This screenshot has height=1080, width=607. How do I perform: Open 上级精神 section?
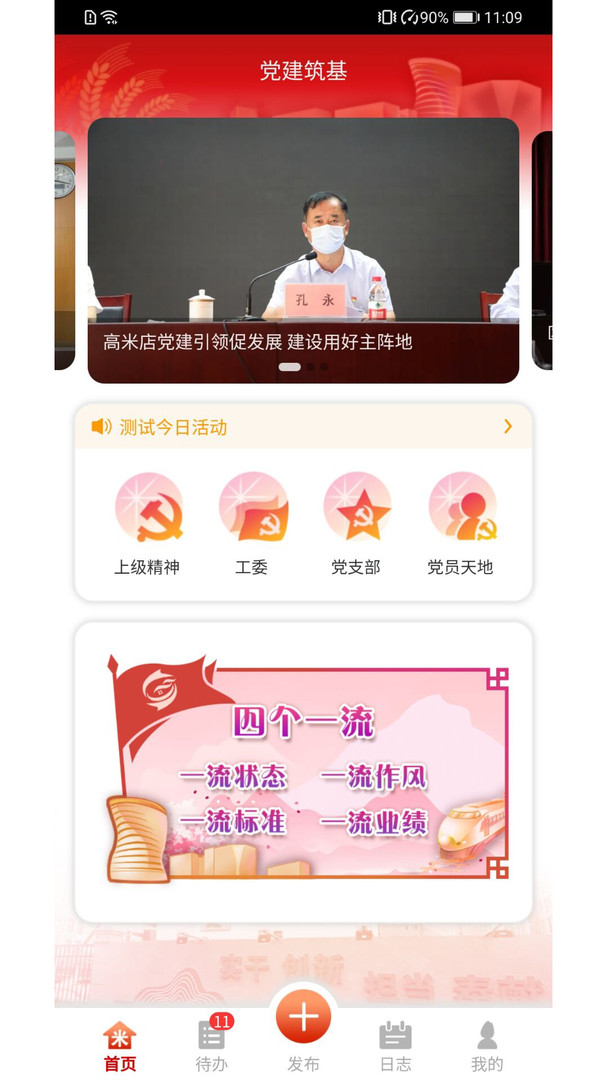click(x=147, y=524)
